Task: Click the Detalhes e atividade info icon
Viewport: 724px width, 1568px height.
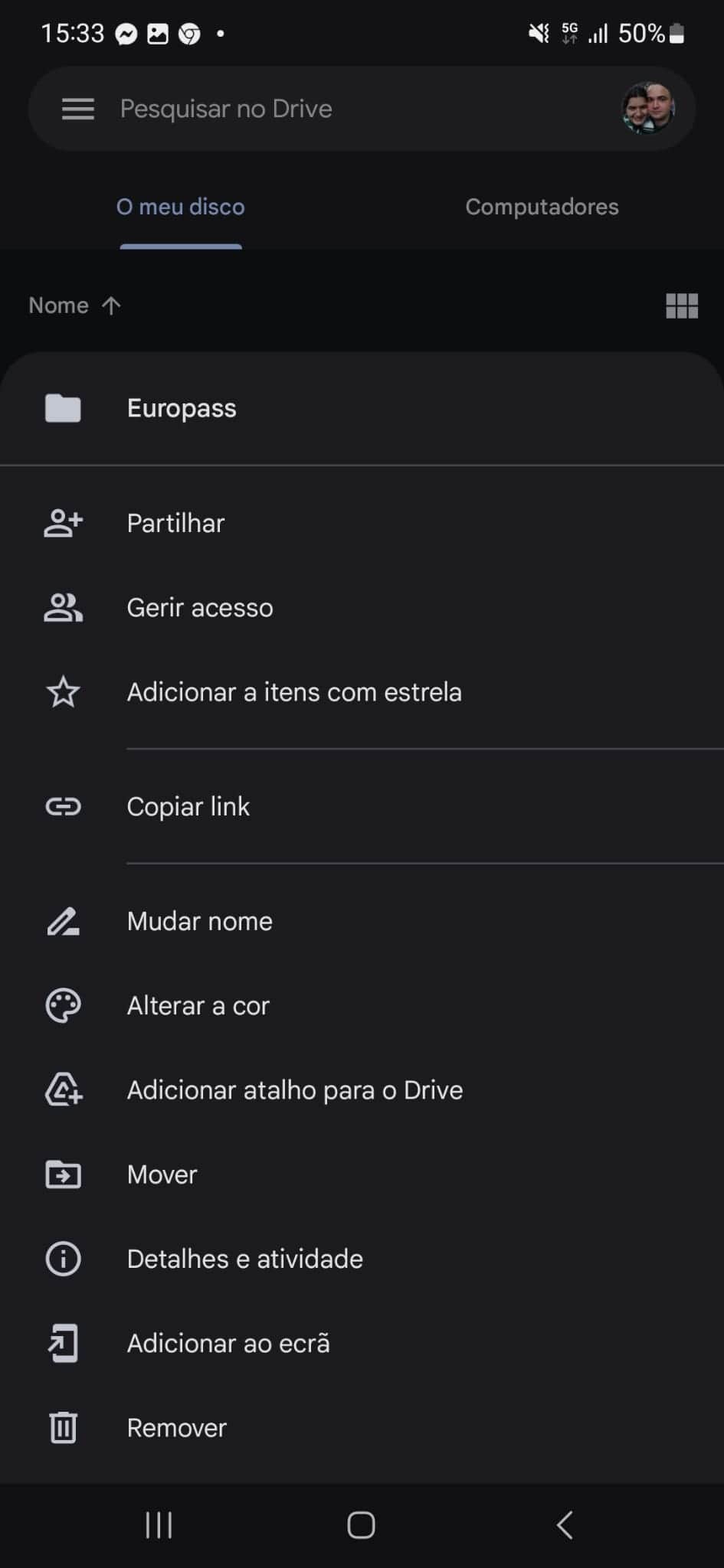Action: point(63,1258)
